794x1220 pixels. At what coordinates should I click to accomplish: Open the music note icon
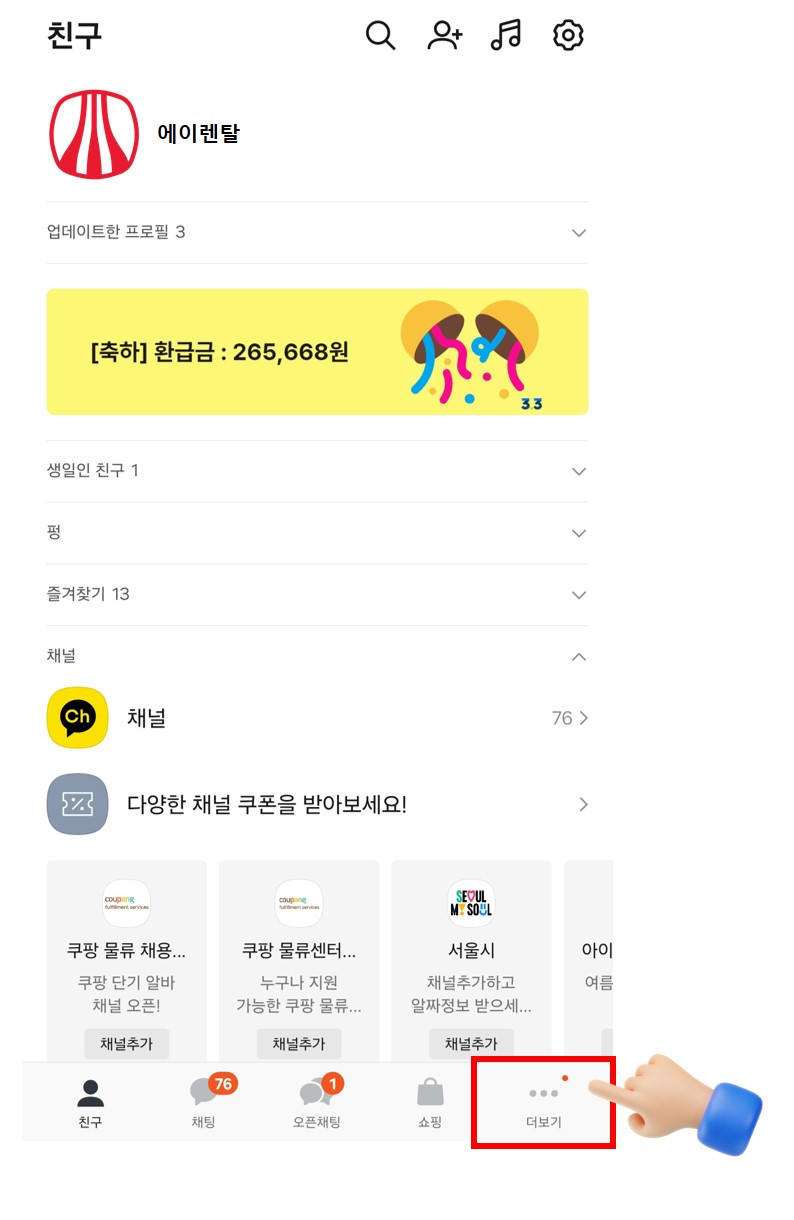pyautogui.click(x=506, y=36)
